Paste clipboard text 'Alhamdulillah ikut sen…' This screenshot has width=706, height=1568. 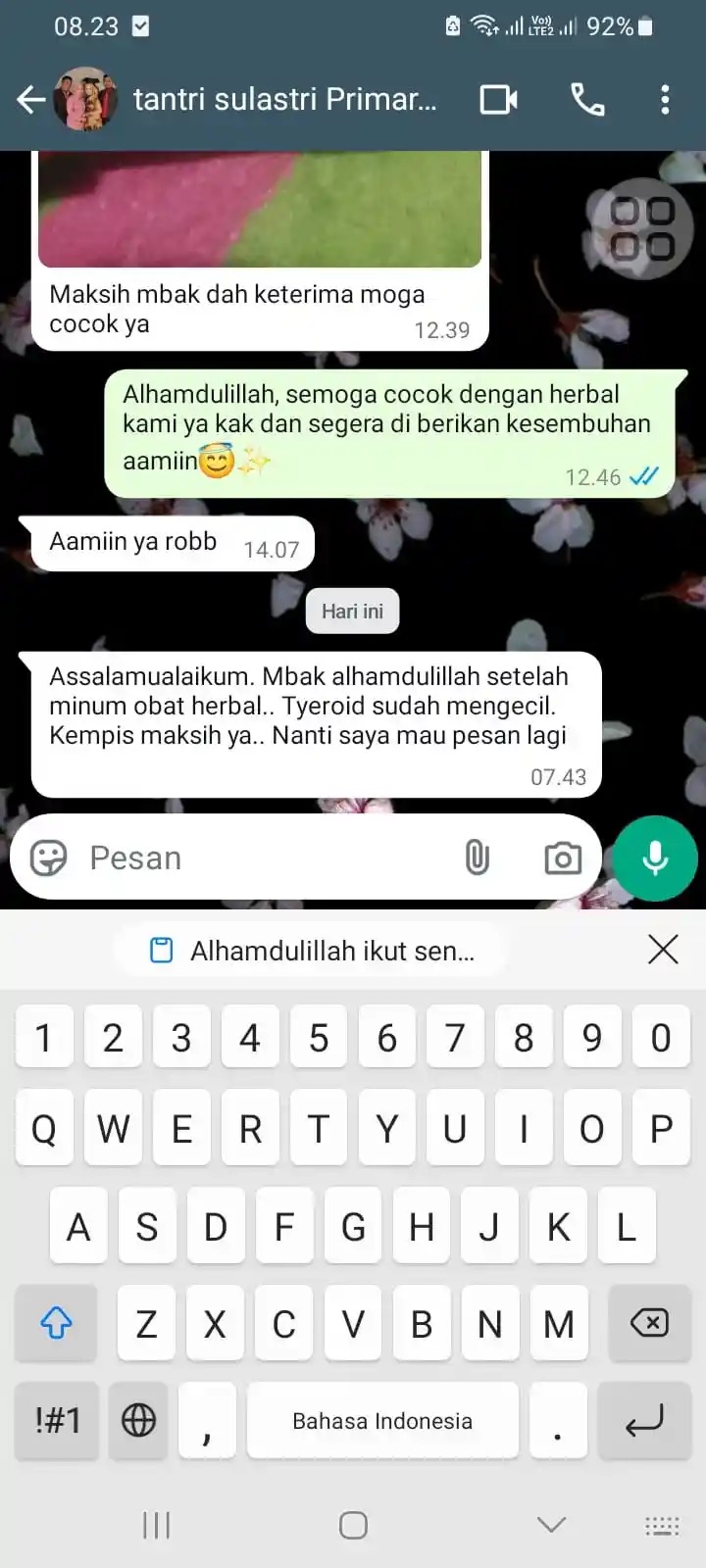tap(314, 950)
